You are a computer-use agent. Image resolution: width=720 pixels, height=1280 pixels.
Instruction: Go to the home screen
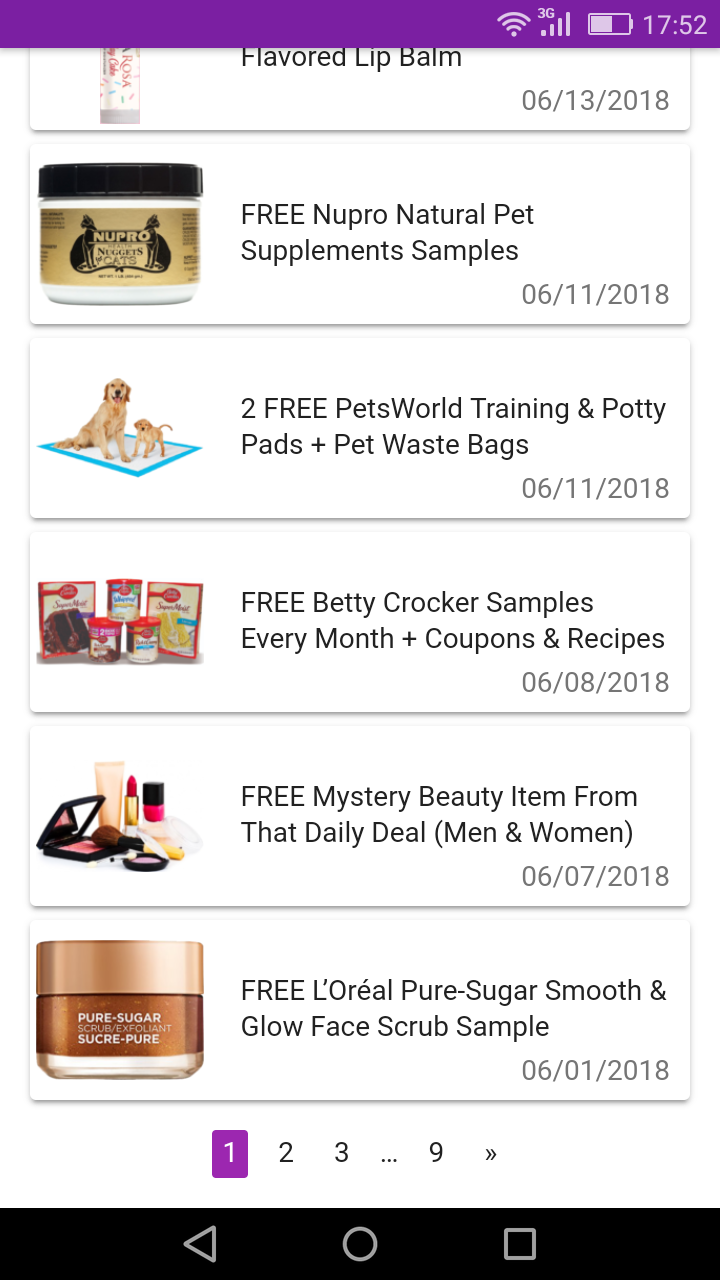[360, 1244]
